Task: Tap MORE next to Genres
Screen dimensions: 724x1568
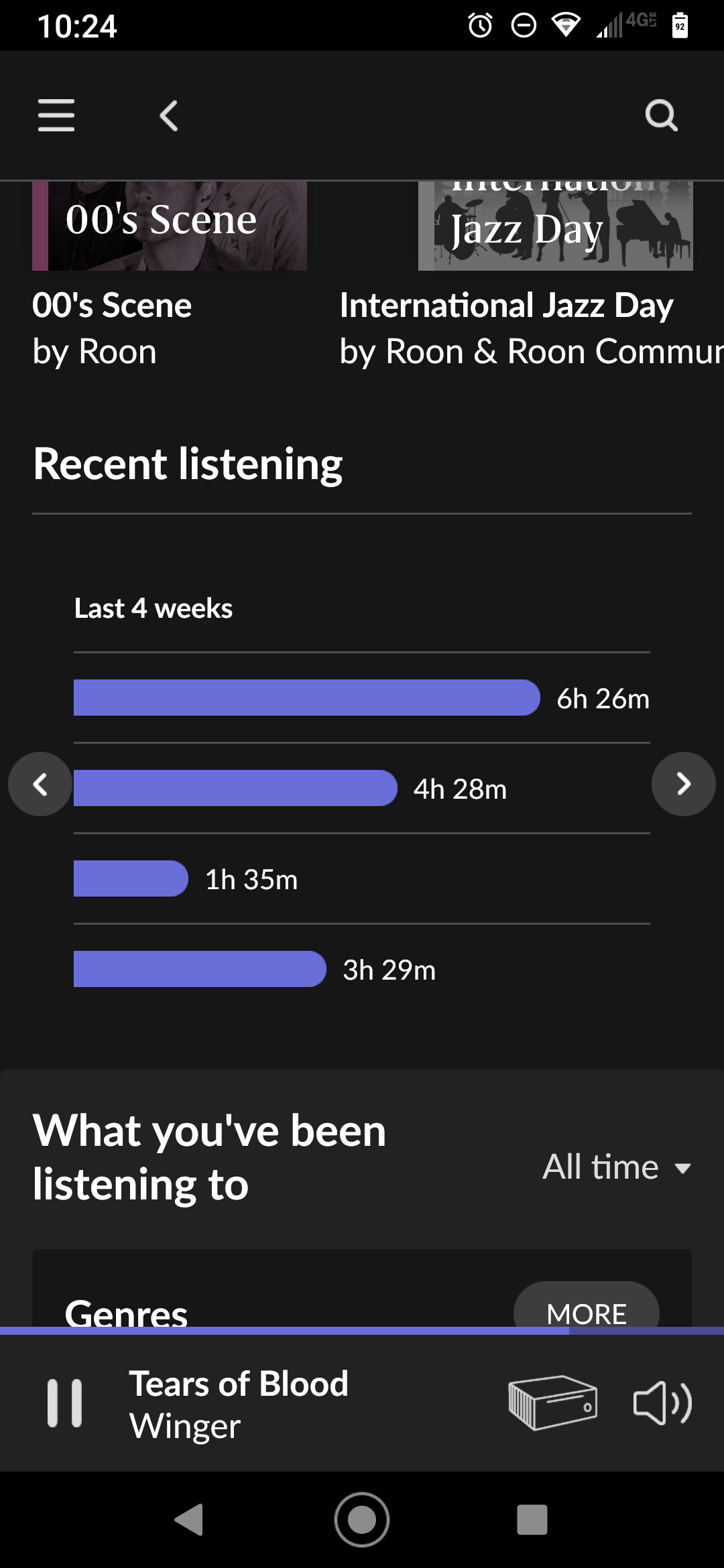Action: coord(586,1312)
